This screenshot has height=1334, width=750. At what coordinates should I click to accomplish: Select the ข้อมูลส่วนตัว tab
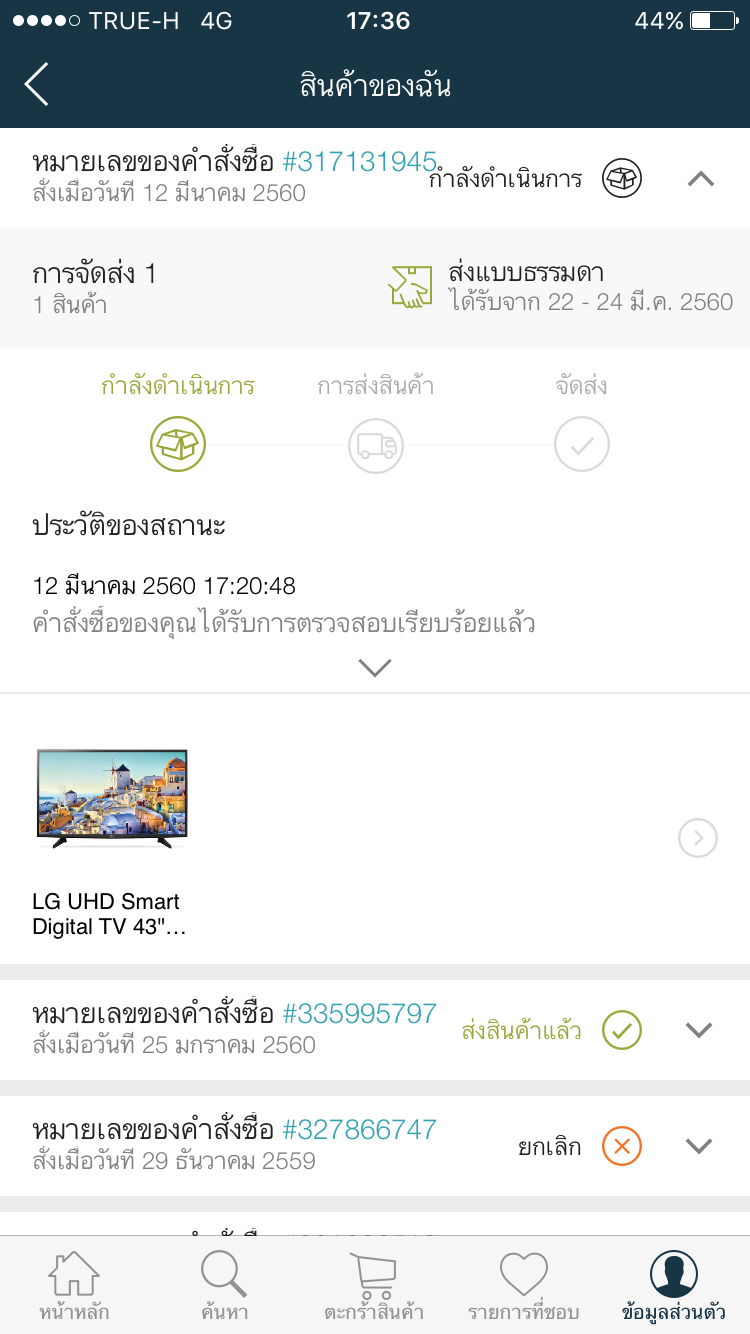[673, 1285]
